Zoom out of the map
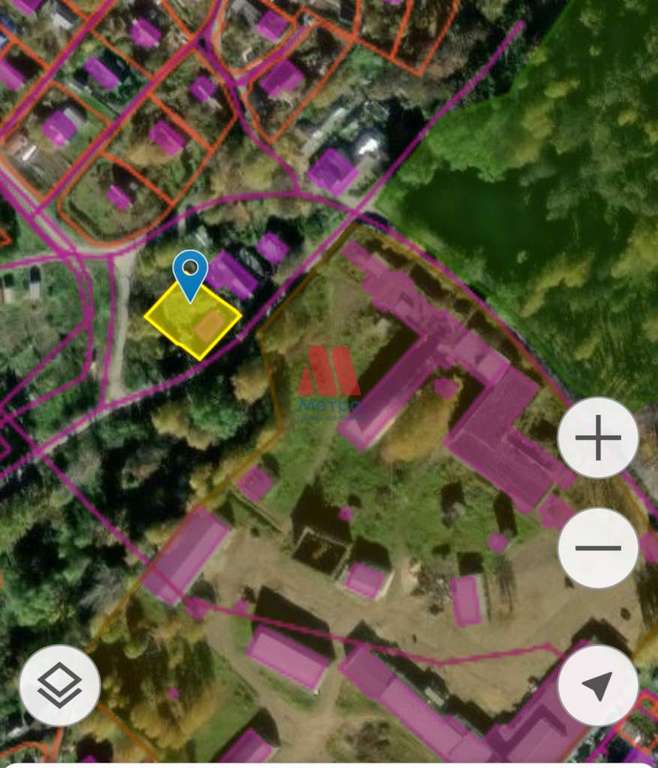 coord(598,548)
